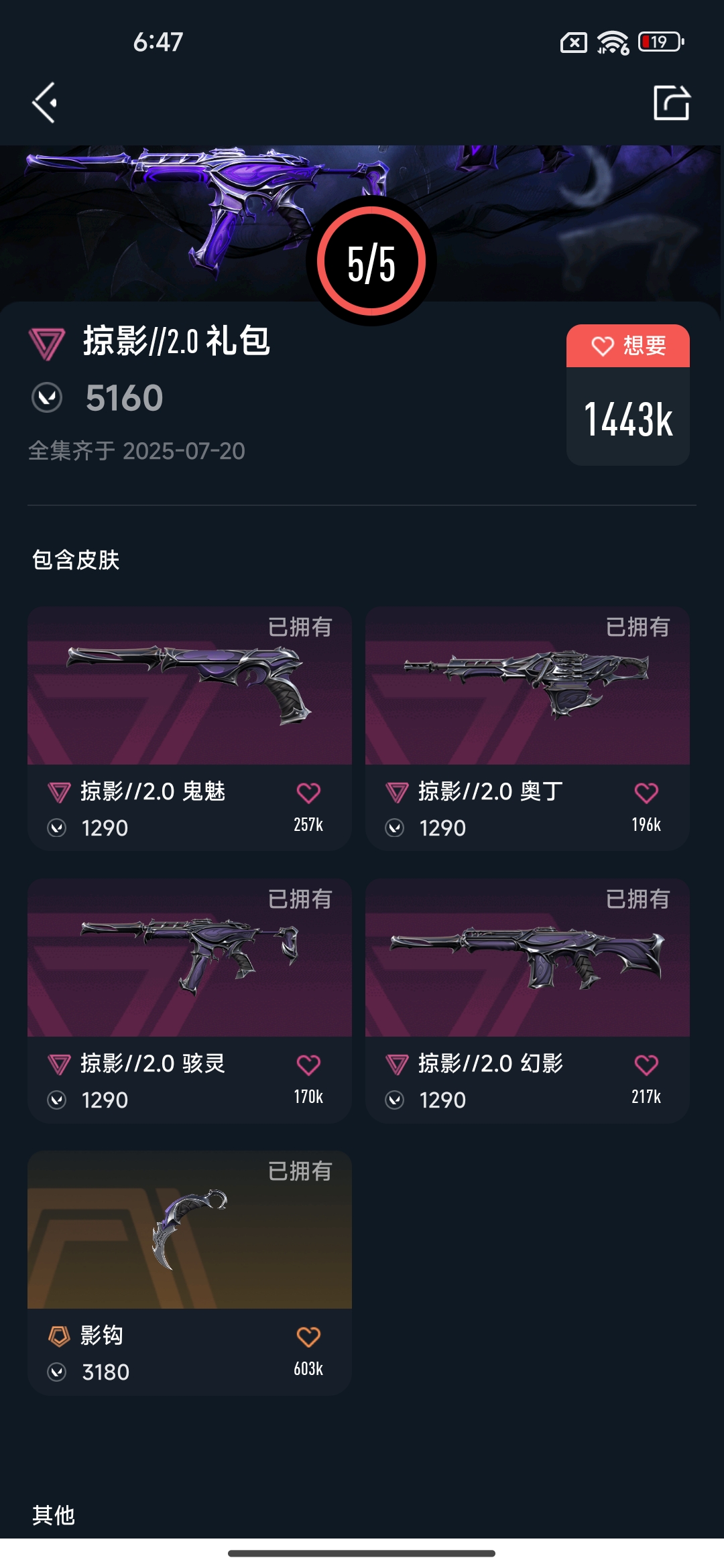Image resolution: width=724 pixels, height=1568 pixels.
Task: Like the 掠影//2.0 骇灵 skin
Action: click(x=308, y=1065)
